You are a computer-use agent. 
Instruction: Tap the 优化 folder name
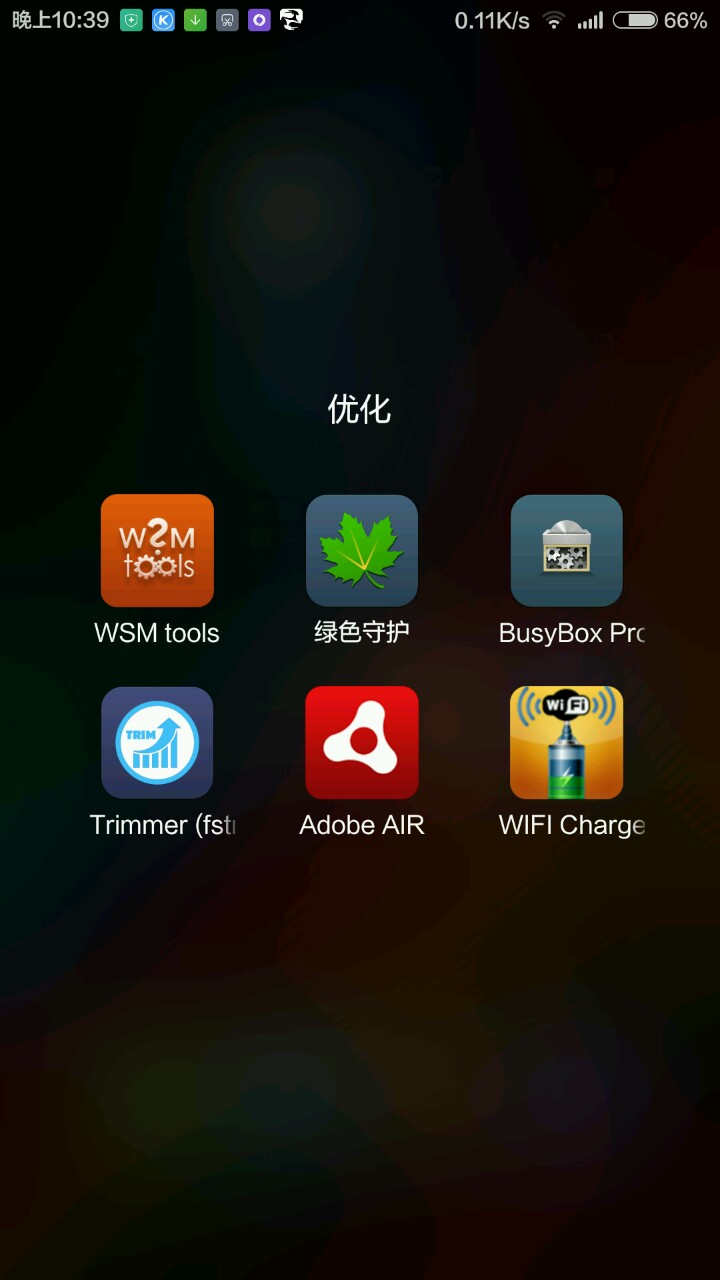point(359,409)
